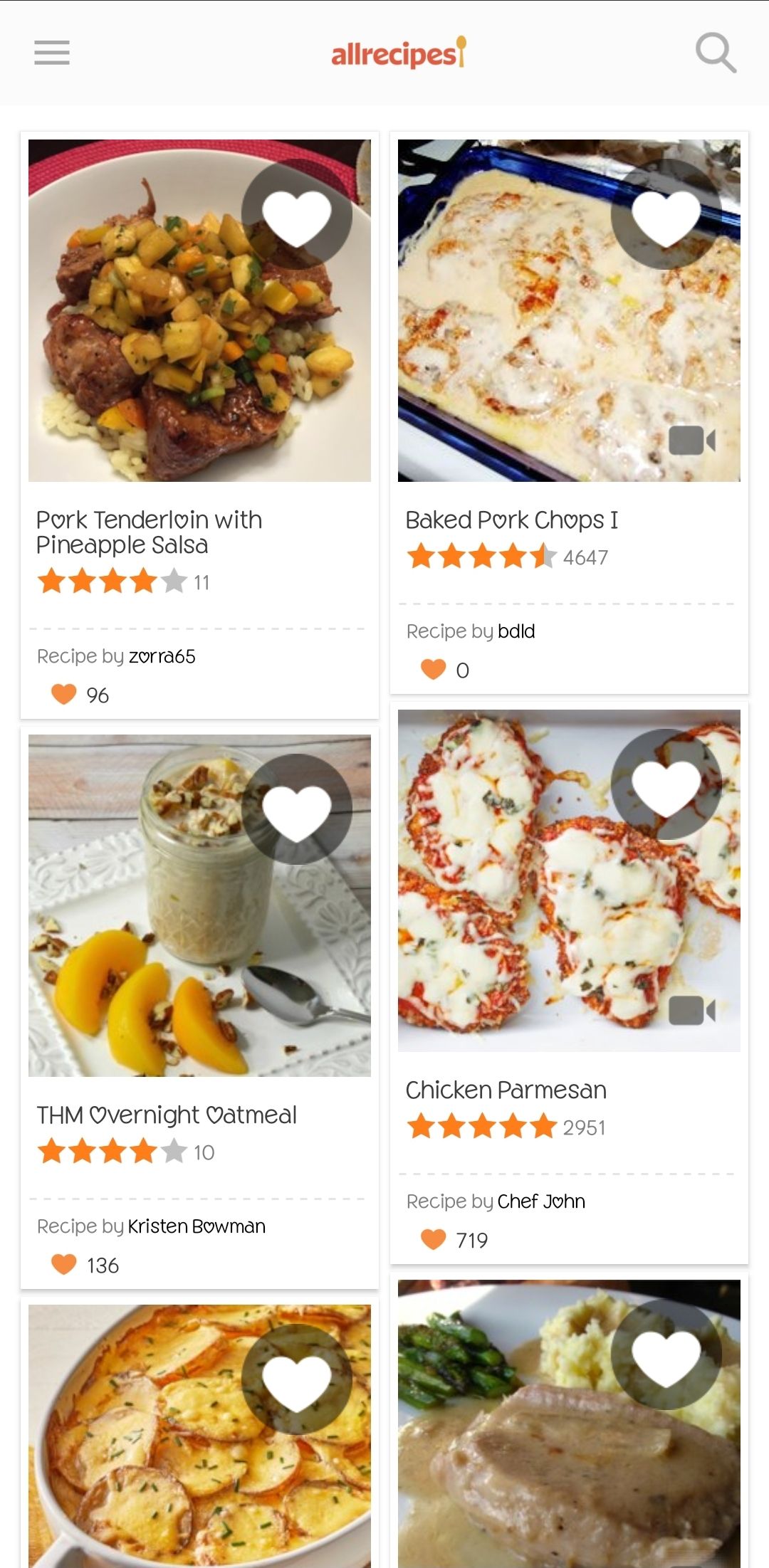This screenshot has width=769, height=1568.
Task: Open the Chicken Parmesan recipe
Action: click(x=506, y=1089)
